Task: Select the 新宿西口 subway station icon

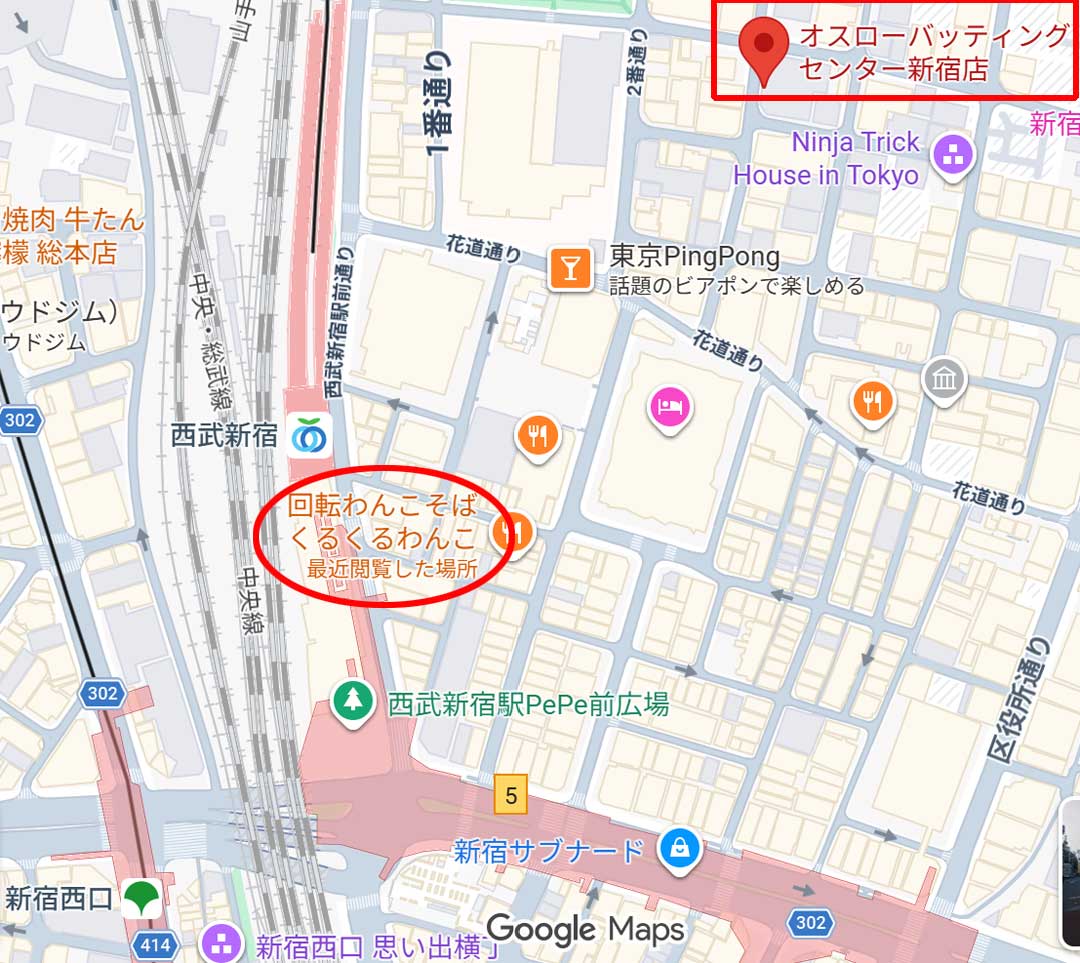Action: tap(142, 896)
